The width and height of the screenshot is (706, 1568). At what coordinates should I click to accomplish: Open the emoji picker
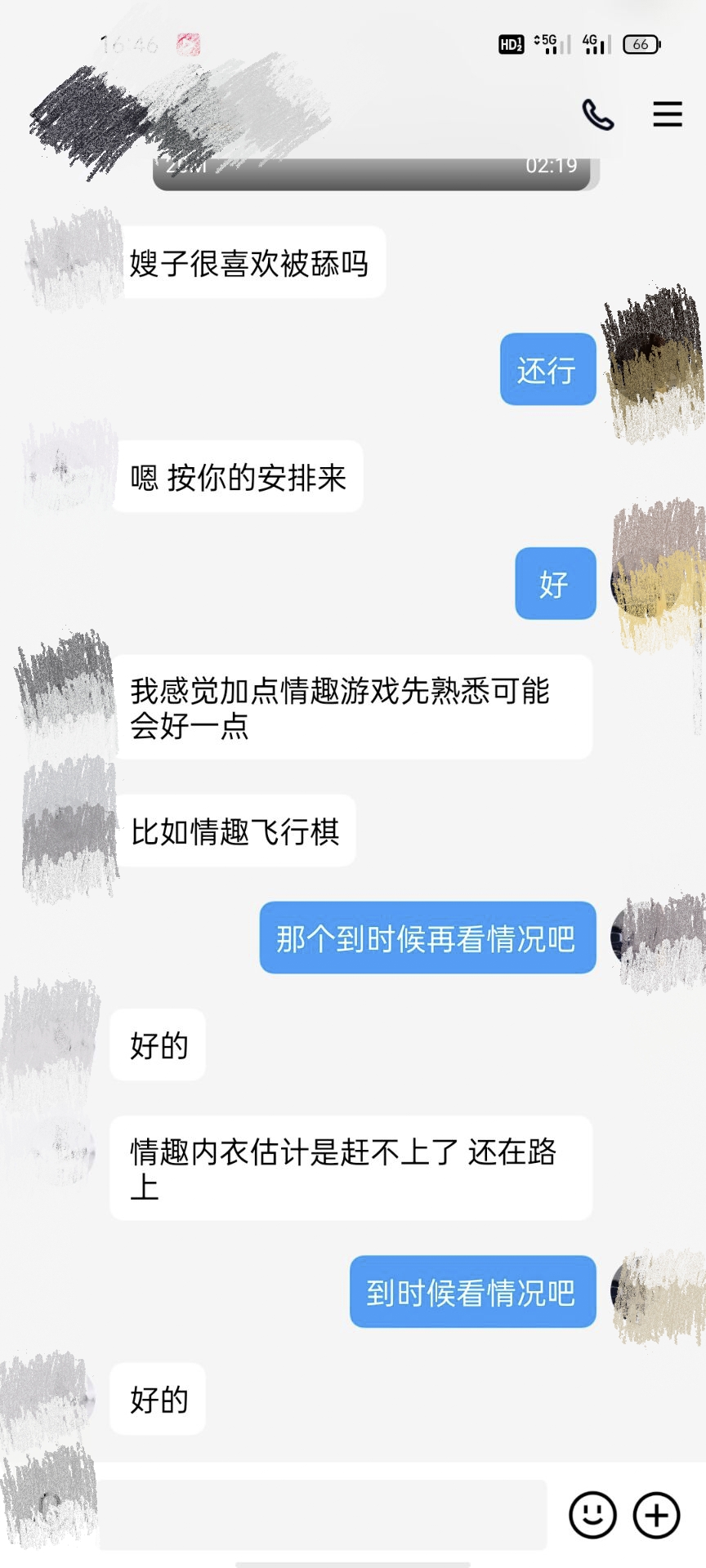pyautogui.click(x=592, y=1515)
